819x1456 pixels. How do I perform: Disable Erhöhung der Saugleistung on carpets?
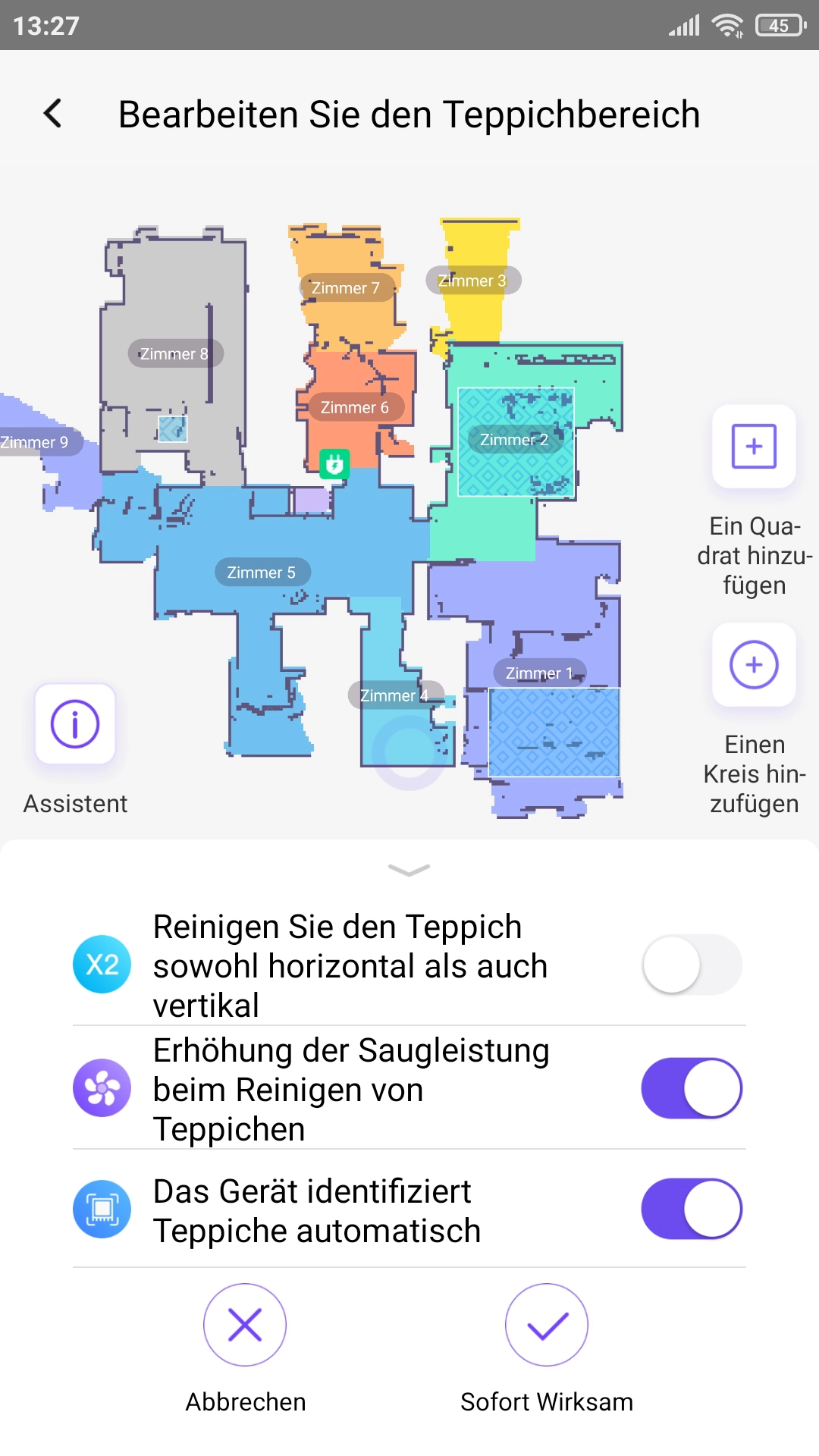tap(692, 1088)
